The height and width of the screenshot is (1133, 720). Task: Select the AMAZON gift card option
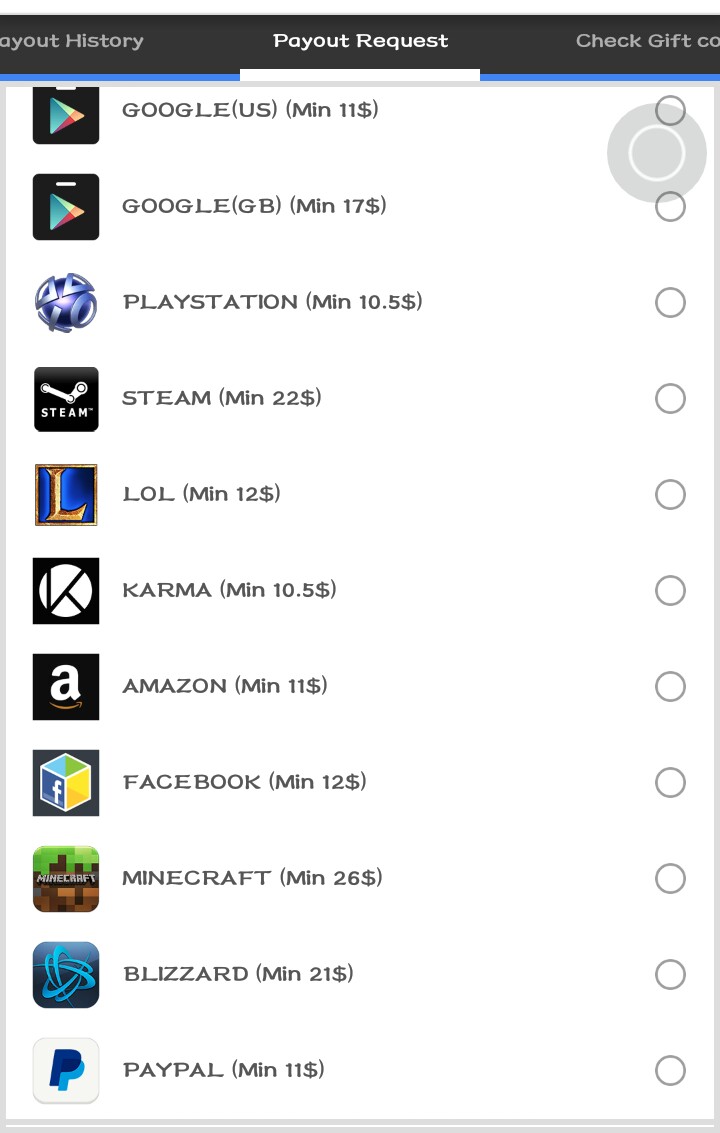(670, 686)
